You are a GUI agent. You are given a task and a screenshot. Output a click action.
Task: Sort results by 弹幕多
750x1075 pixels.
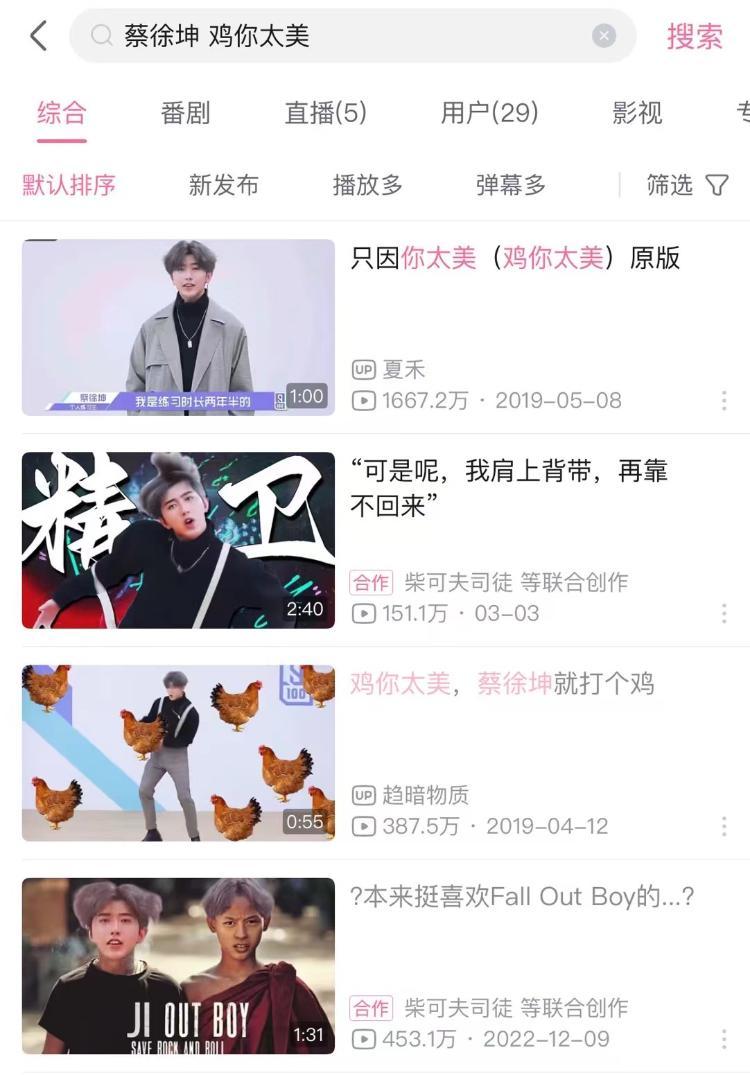click(509, 186)
